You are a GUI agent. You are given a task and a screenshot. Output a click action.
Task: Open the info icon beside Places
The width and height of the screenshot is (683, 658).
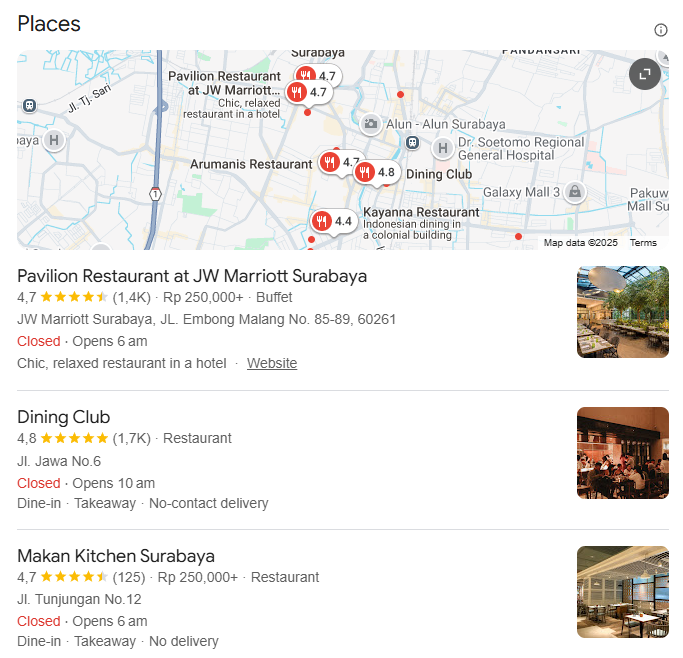(x=661, y=30)
